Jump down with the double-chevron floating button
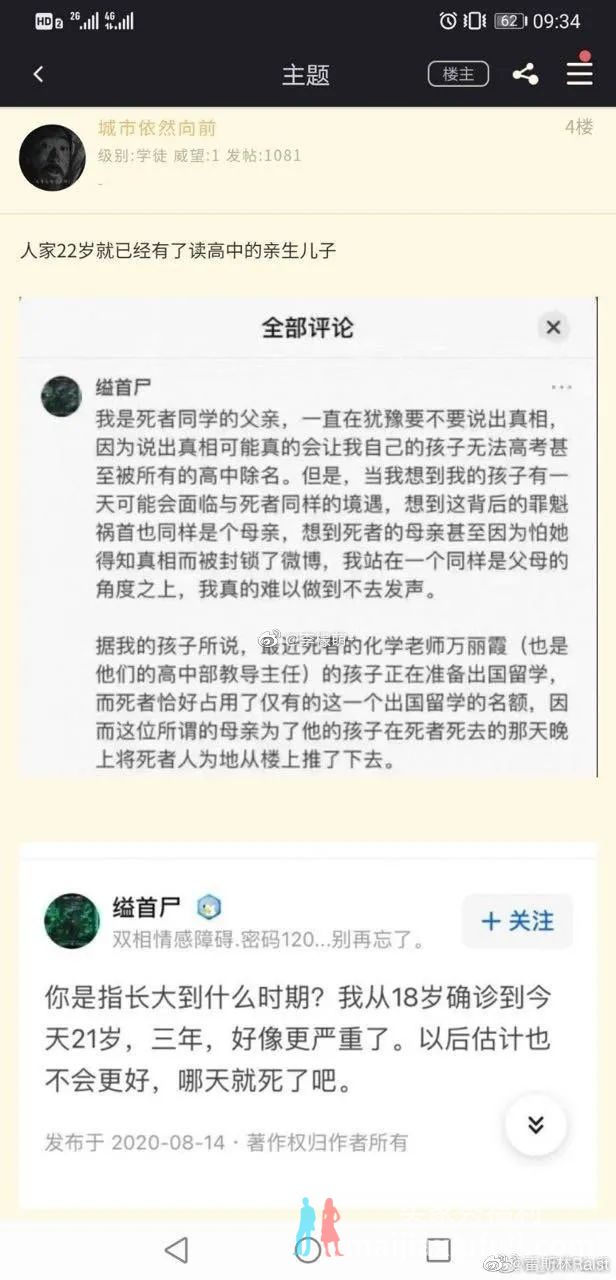Viewport: 616px width, 1280px height. point(536,1125)
